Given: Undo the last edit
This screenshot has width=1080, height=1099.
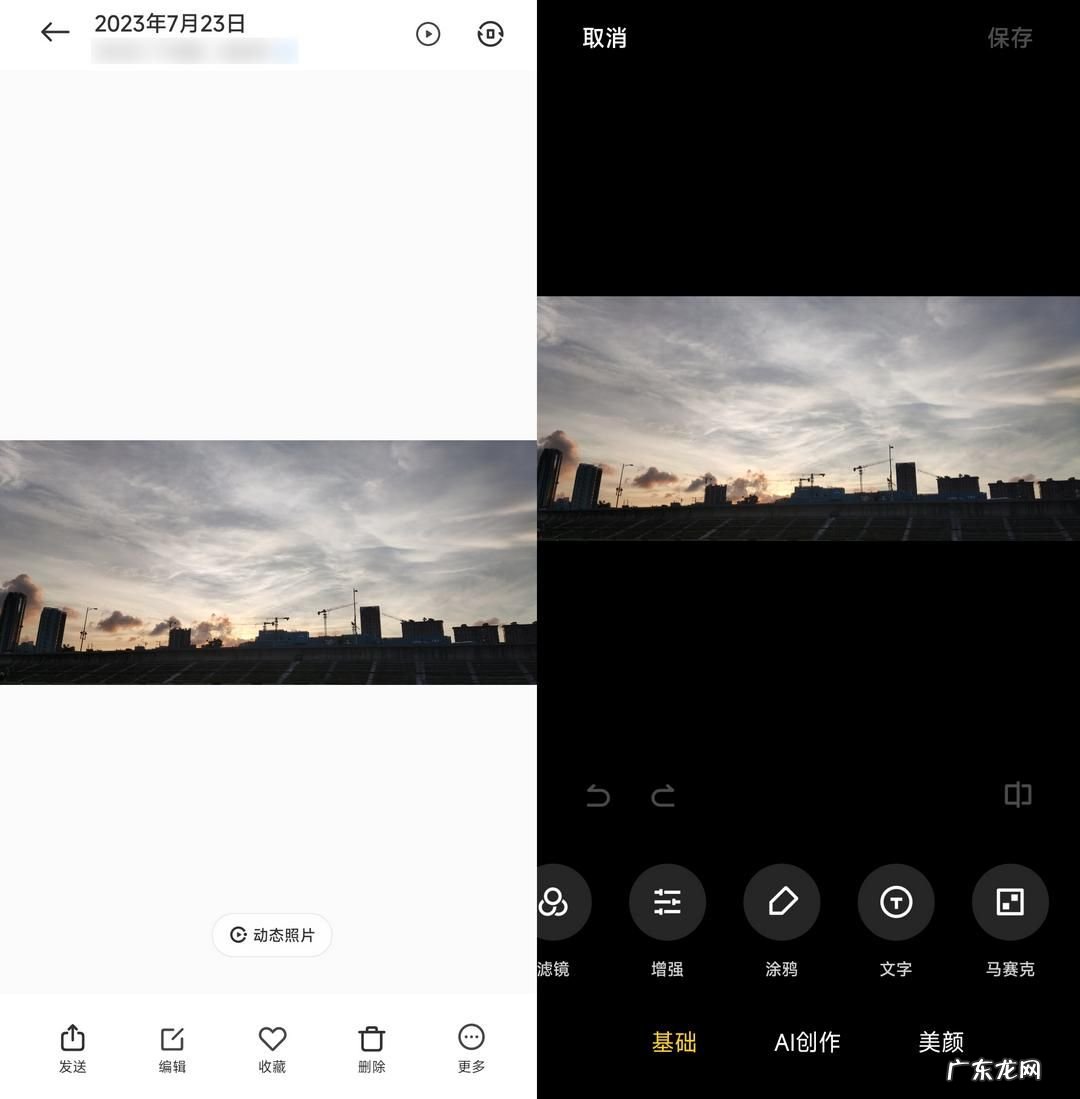Looking at the screenshot, I should point(598,796).
